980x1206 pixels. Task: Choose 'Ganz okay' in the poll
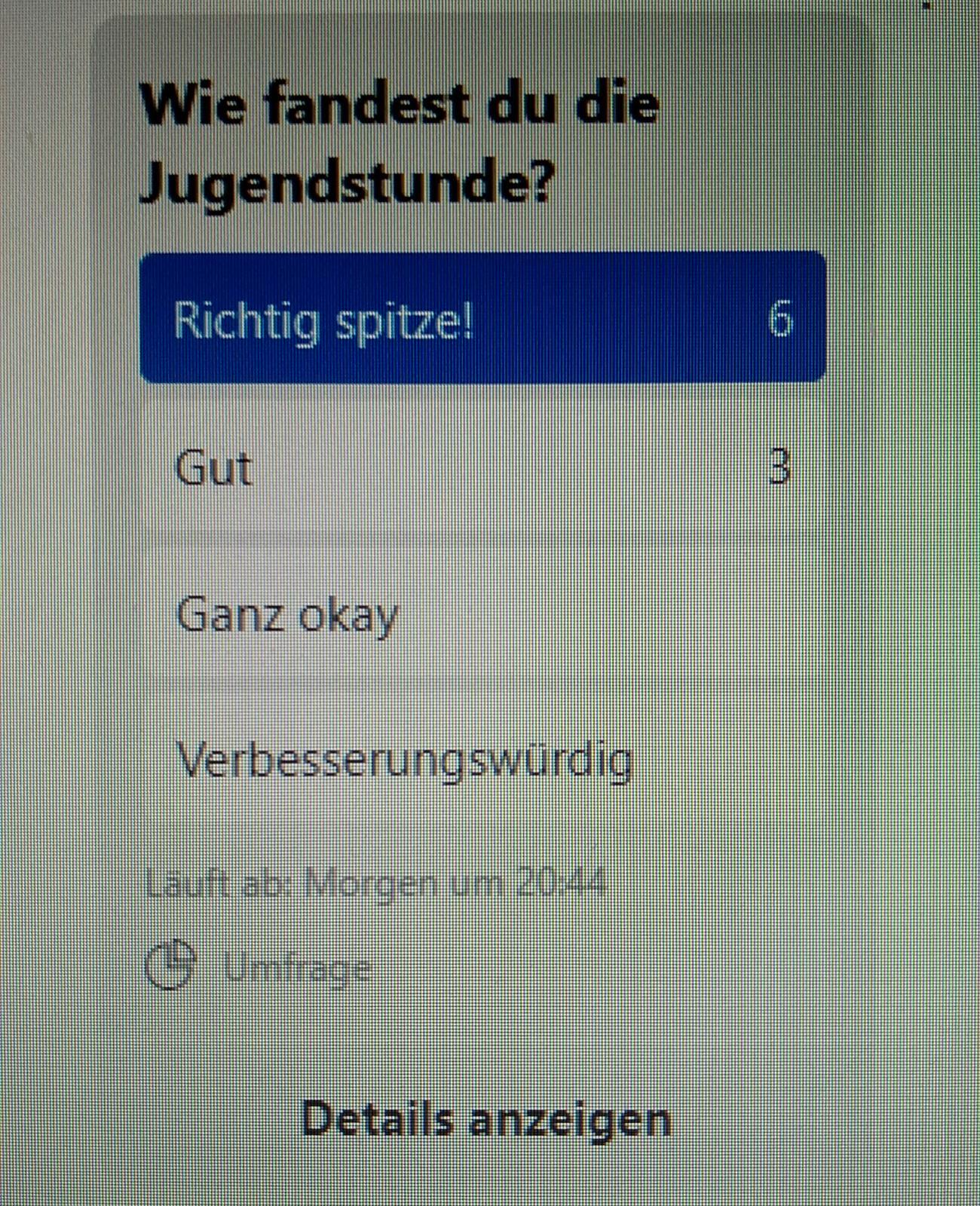[x=482, y=614]
